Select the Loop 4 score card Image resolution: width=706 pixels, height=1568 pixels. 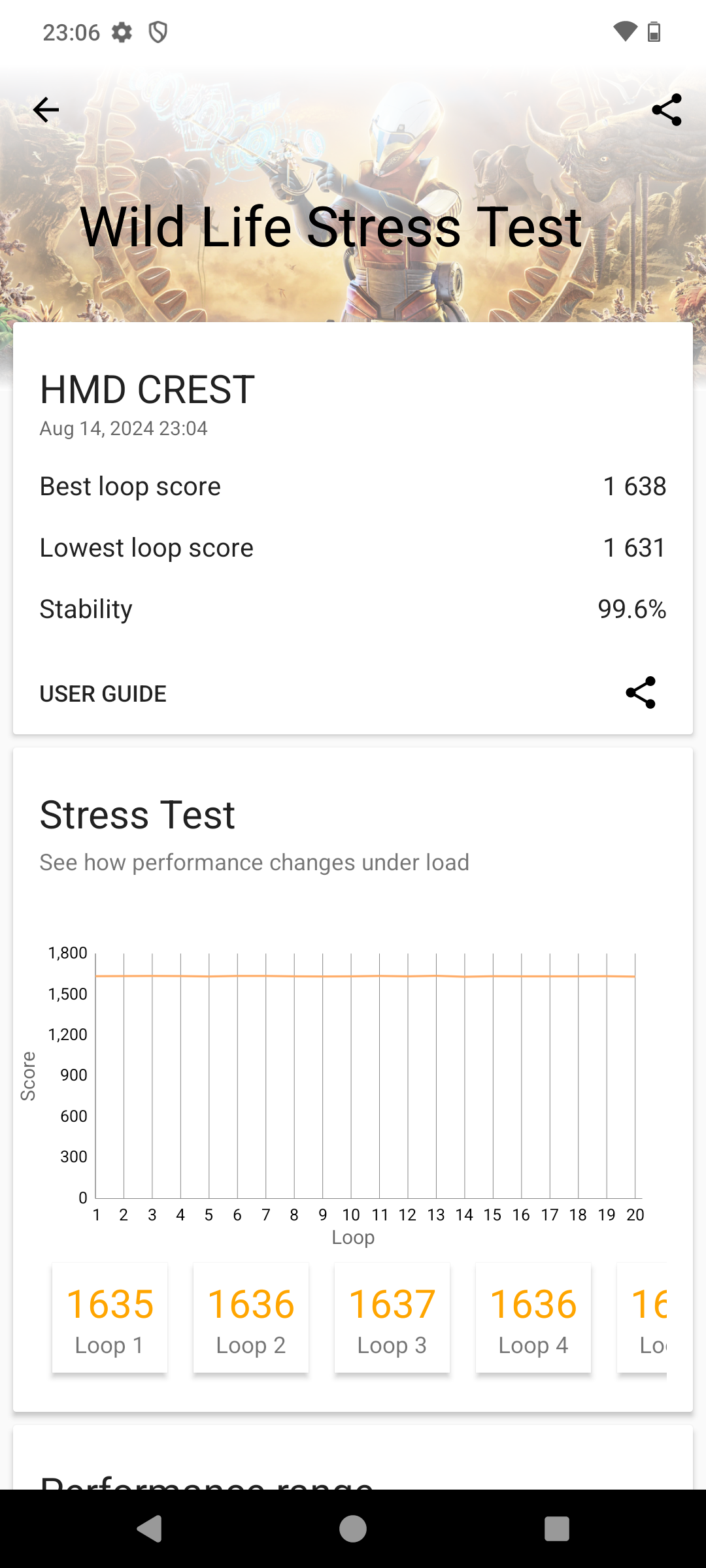(533, 1316)
